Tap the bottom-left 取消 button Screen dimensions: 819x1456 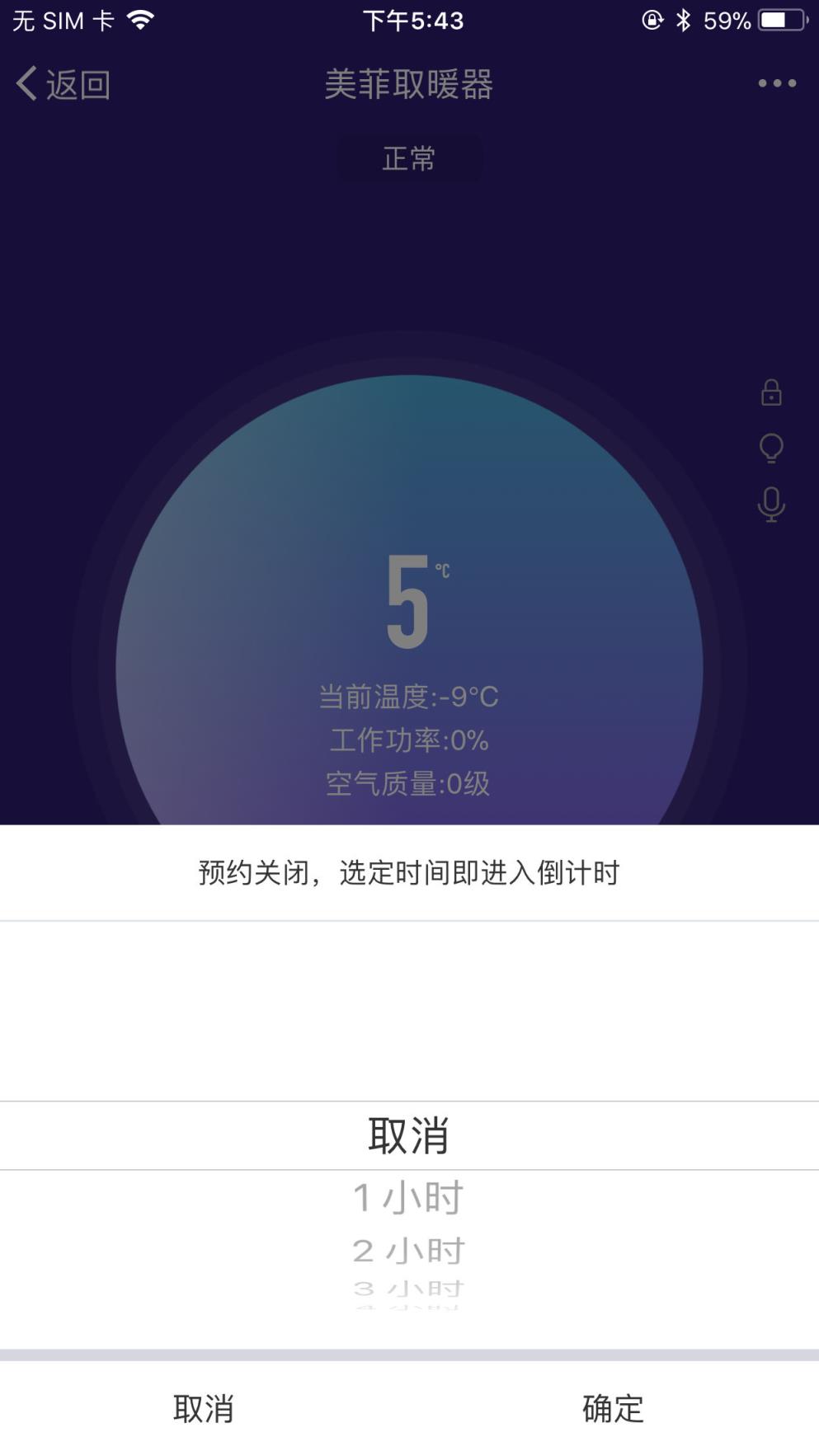coord(202,1409)
